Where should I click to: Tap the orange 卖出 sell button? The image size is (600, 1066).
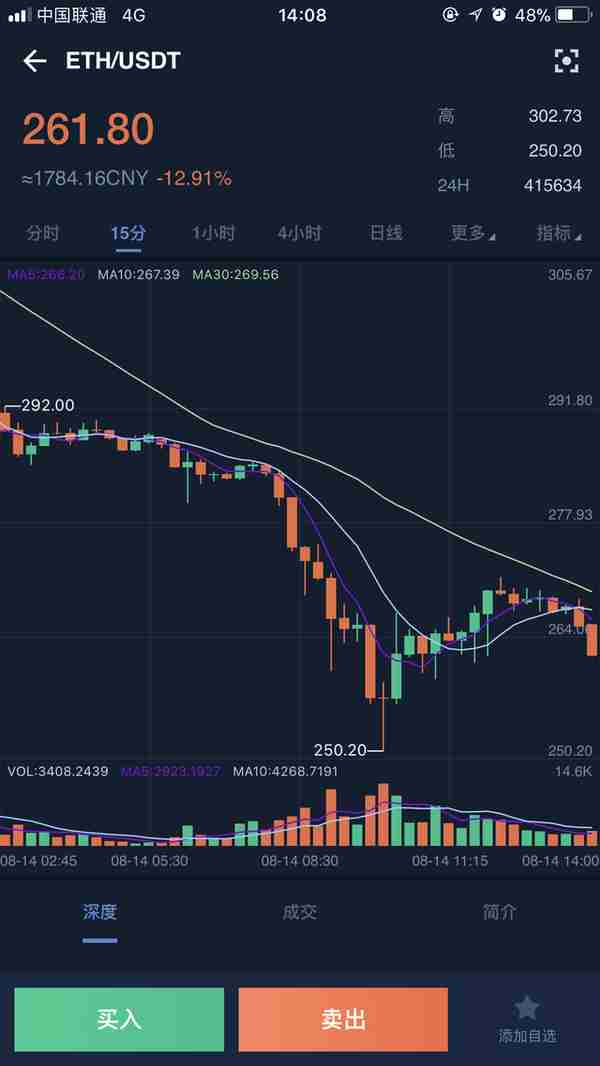tap(343, 1019)
